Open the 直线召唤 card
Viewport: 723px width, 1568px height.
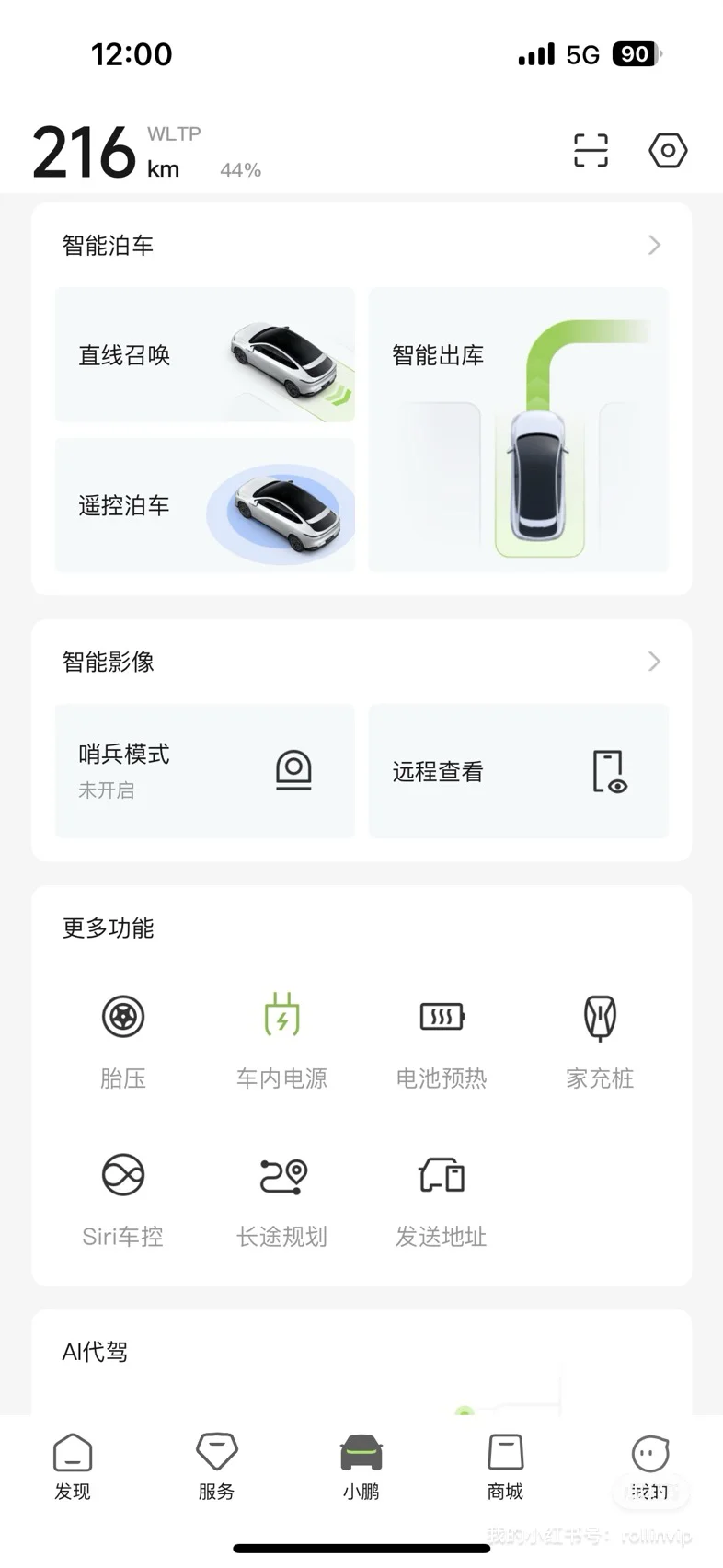pos(205,354)
